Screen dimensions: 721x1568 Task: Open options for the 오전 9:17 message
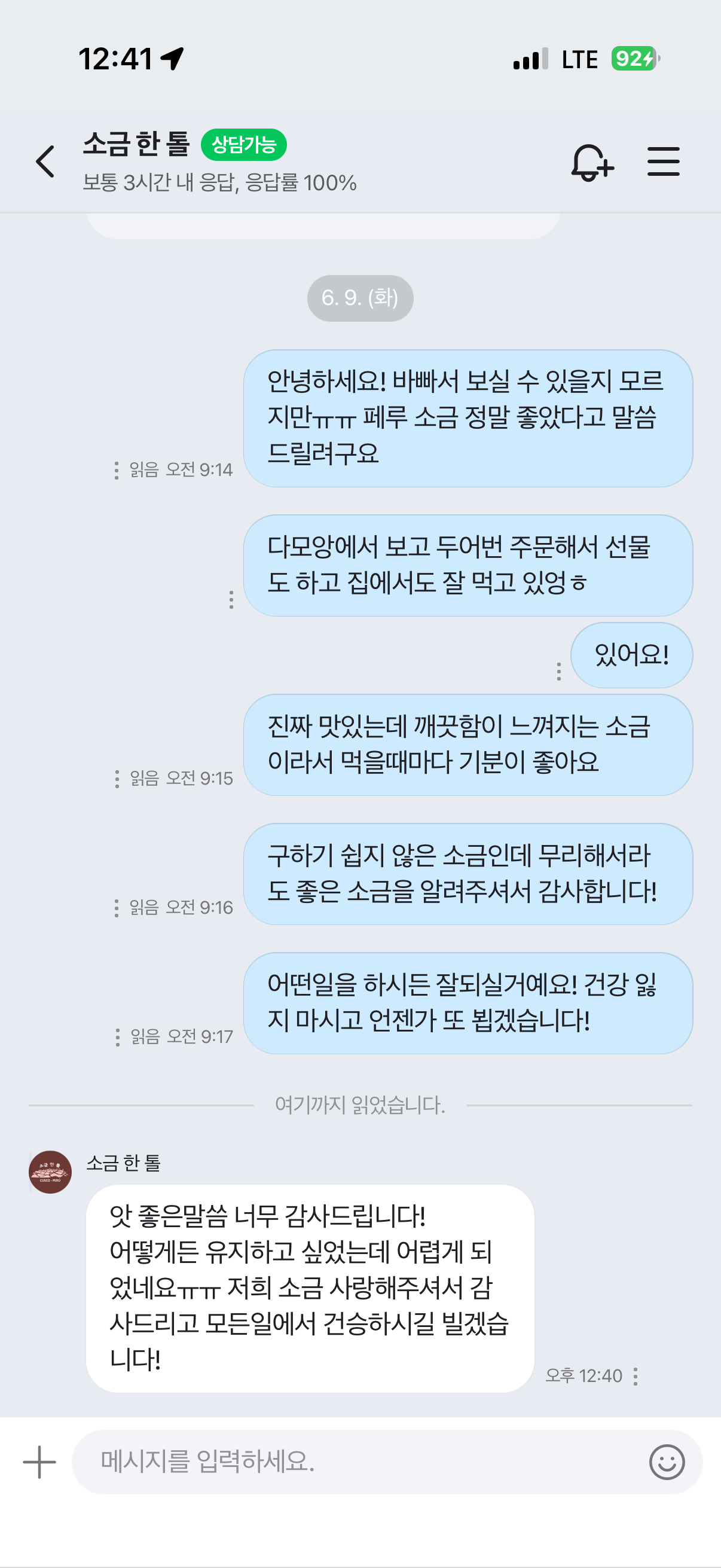pos(117,1036)
